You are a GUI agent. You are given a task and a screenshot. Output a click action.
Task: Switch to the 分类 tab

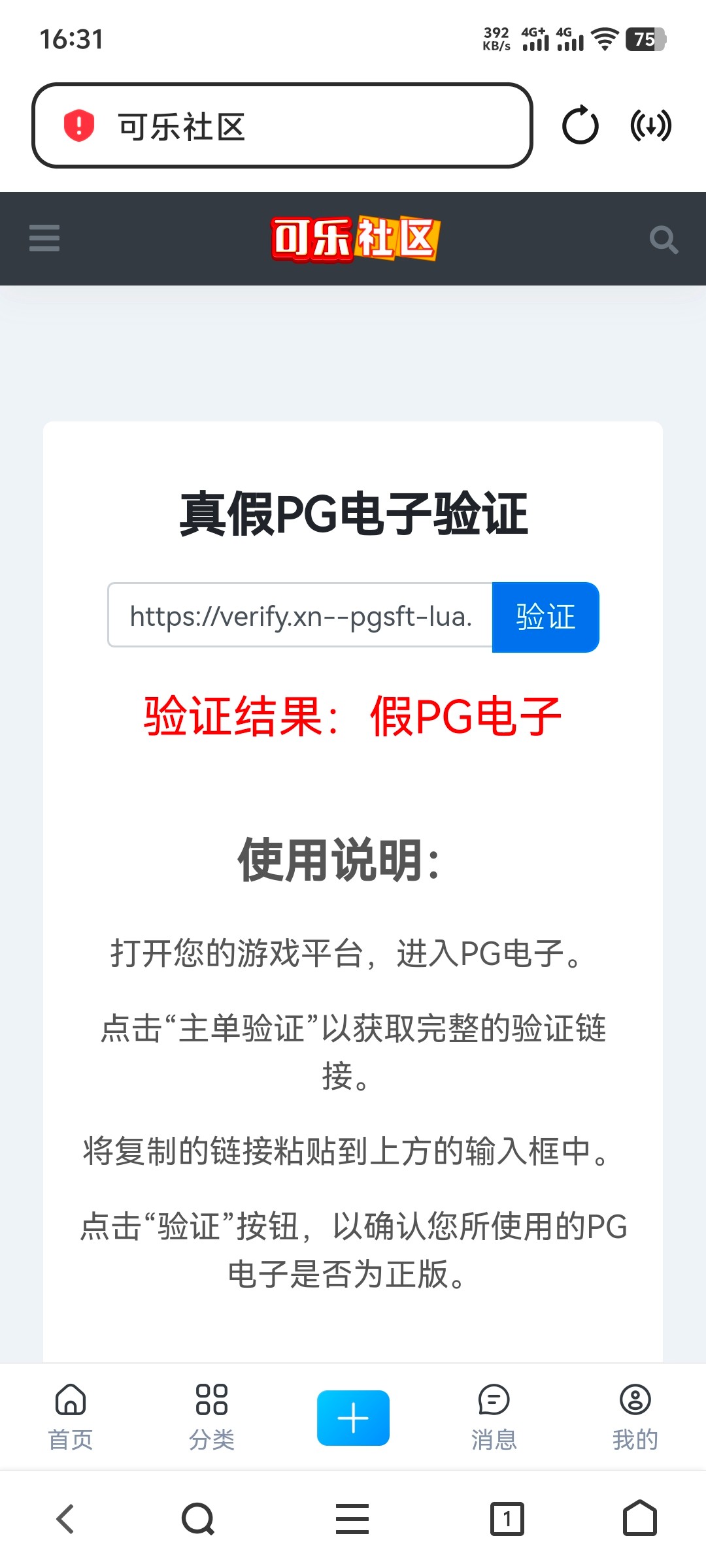point(212,1414)
